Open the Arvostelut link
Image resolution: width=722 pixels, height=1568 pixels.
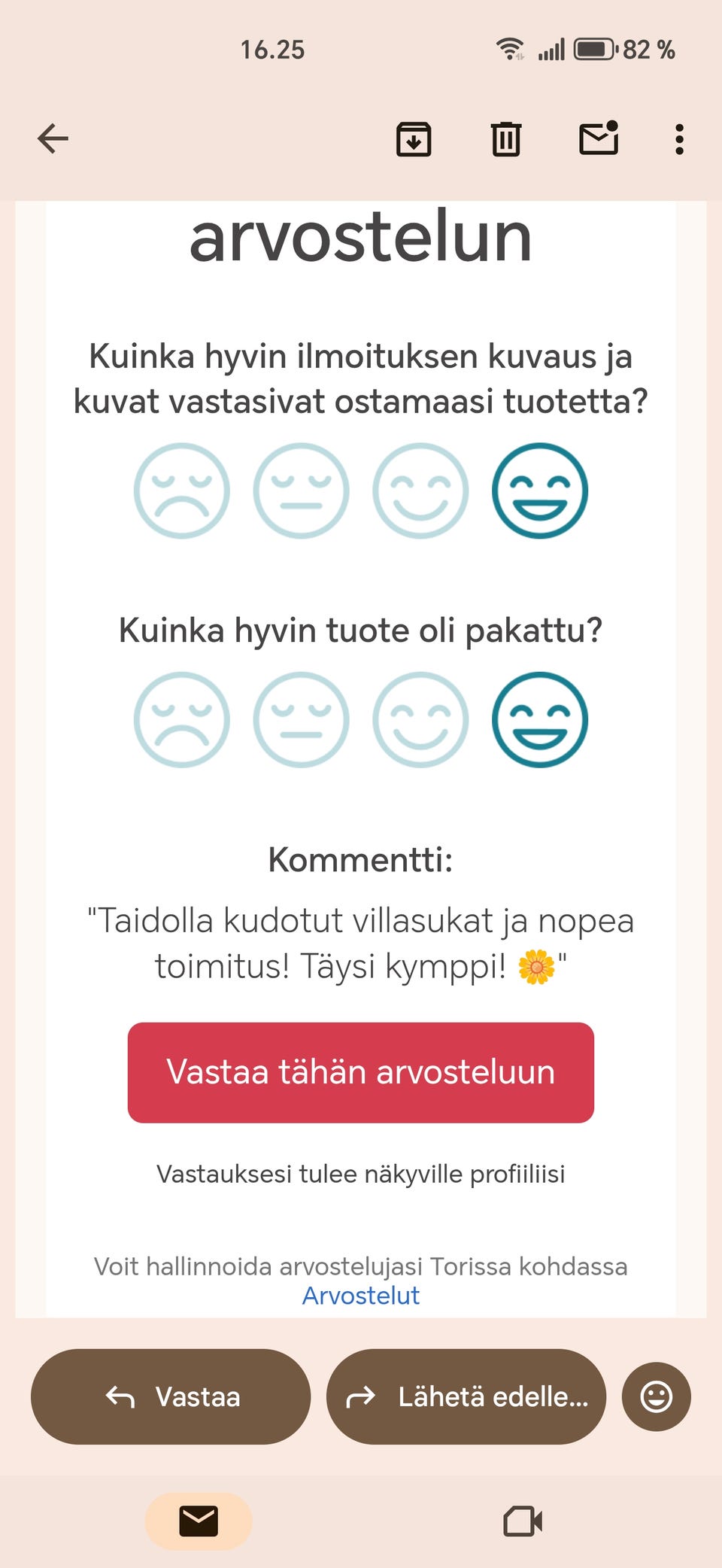coord(361,1295)
